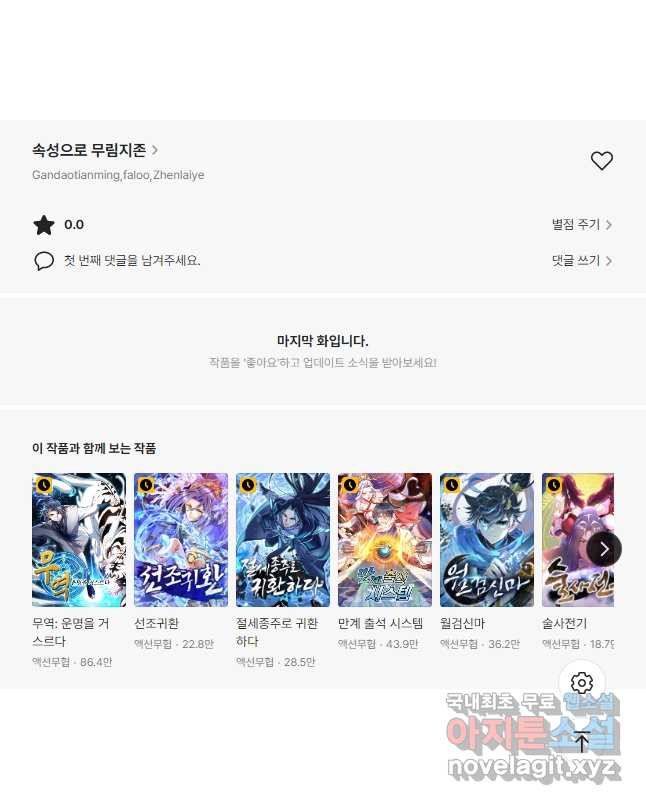Tap 별점 주기 to rate
This screenshot has width=646, height=805.
(582, 225)
